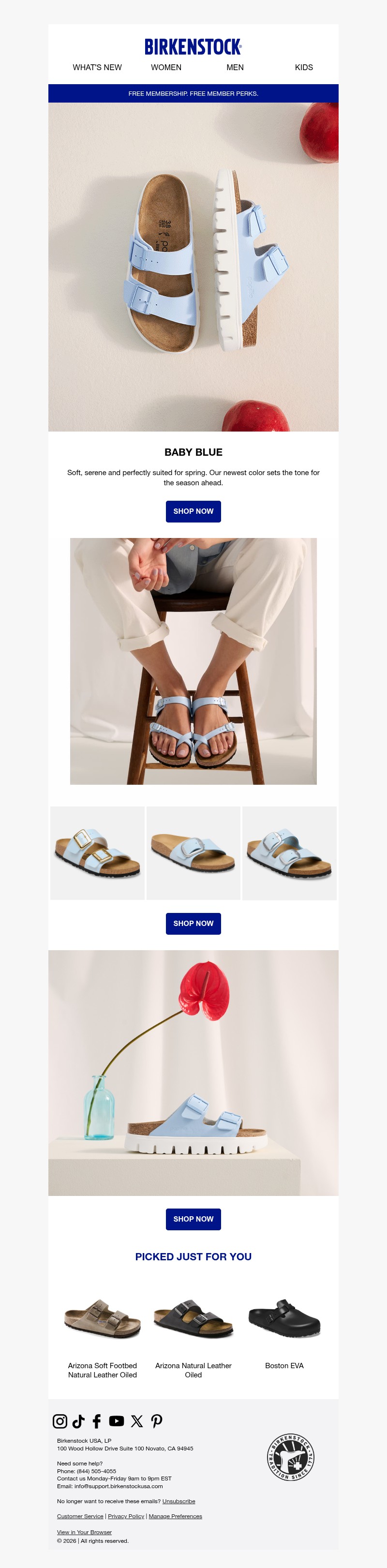
Task: Tap the Unsubscribe link
Action: pos(179,1502)
